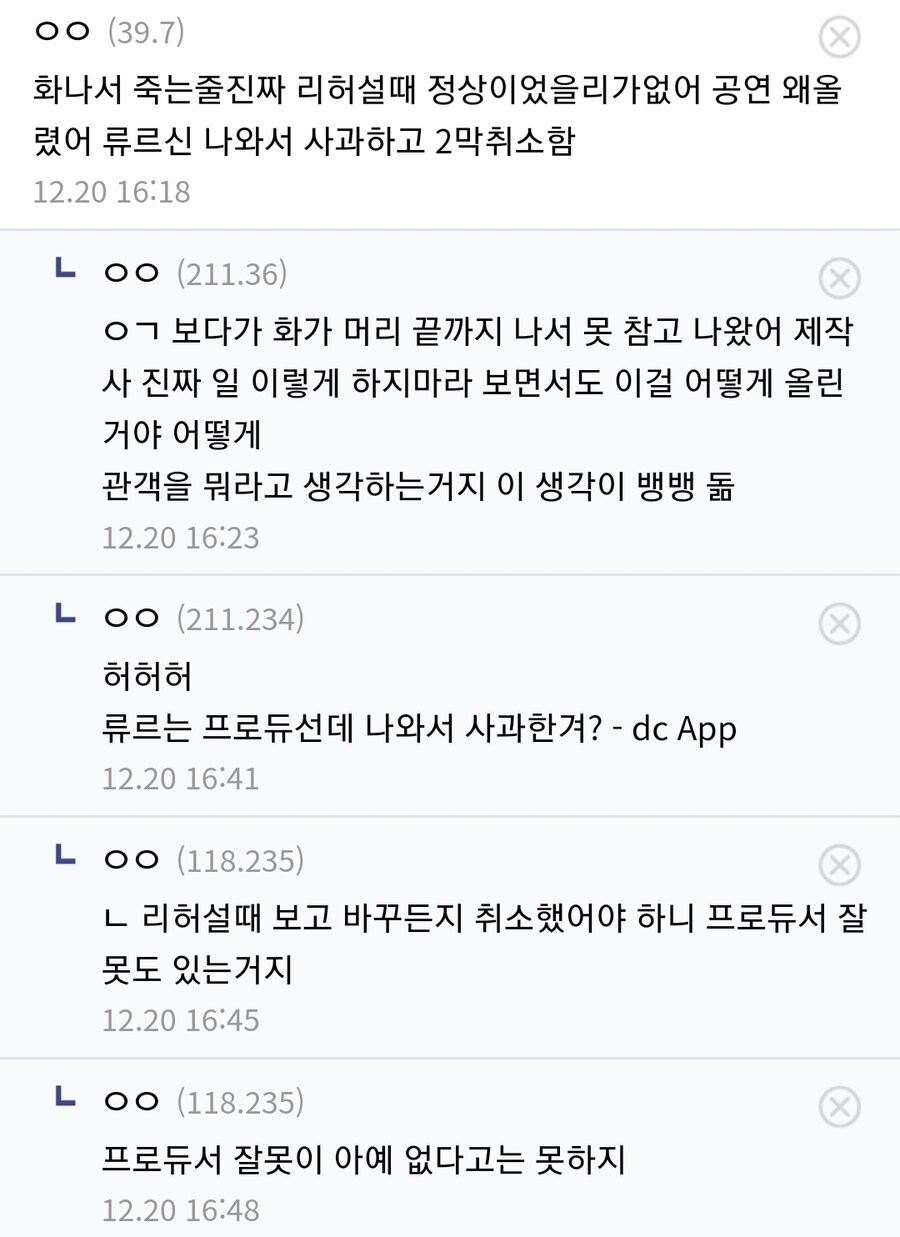The width and height of the screenshot is (900, 1237).
Task: Click the reply indent arrow on the bottom comment
Action: click(x=66, y=1098)
